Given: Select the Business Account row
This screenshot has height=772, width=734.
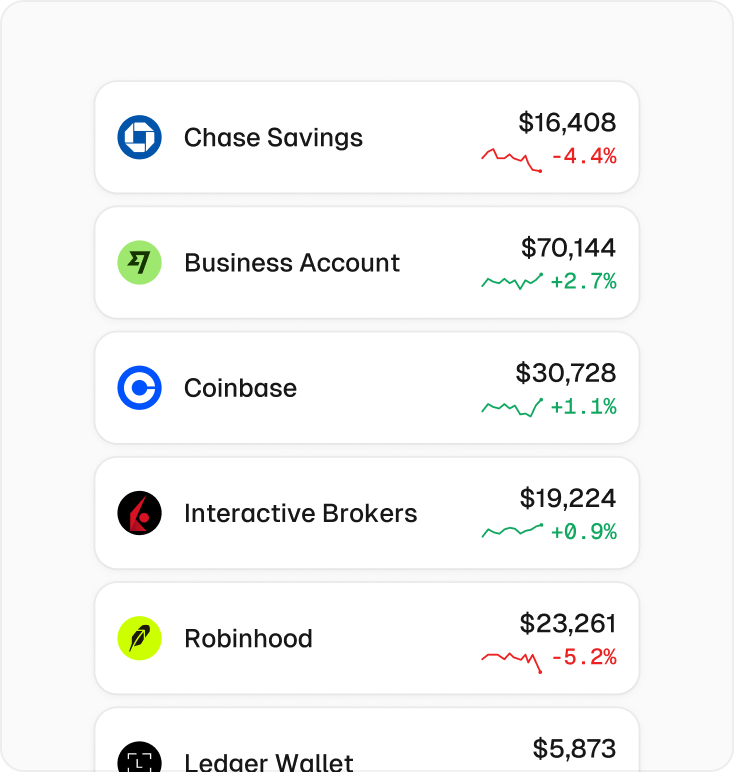Looking at the screenshot, I should 366,263.
